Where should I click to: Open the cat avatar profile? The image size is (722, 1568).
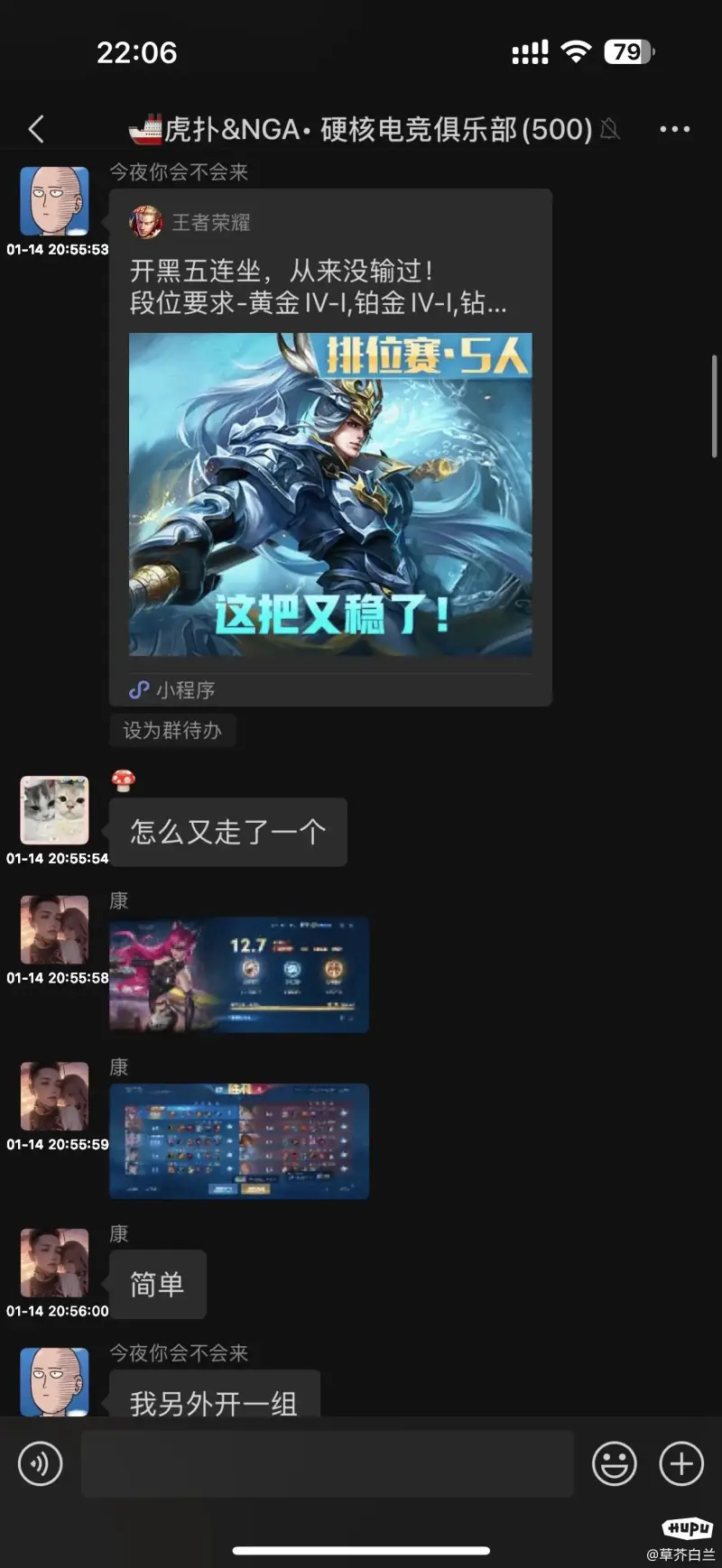coord(54,809)
